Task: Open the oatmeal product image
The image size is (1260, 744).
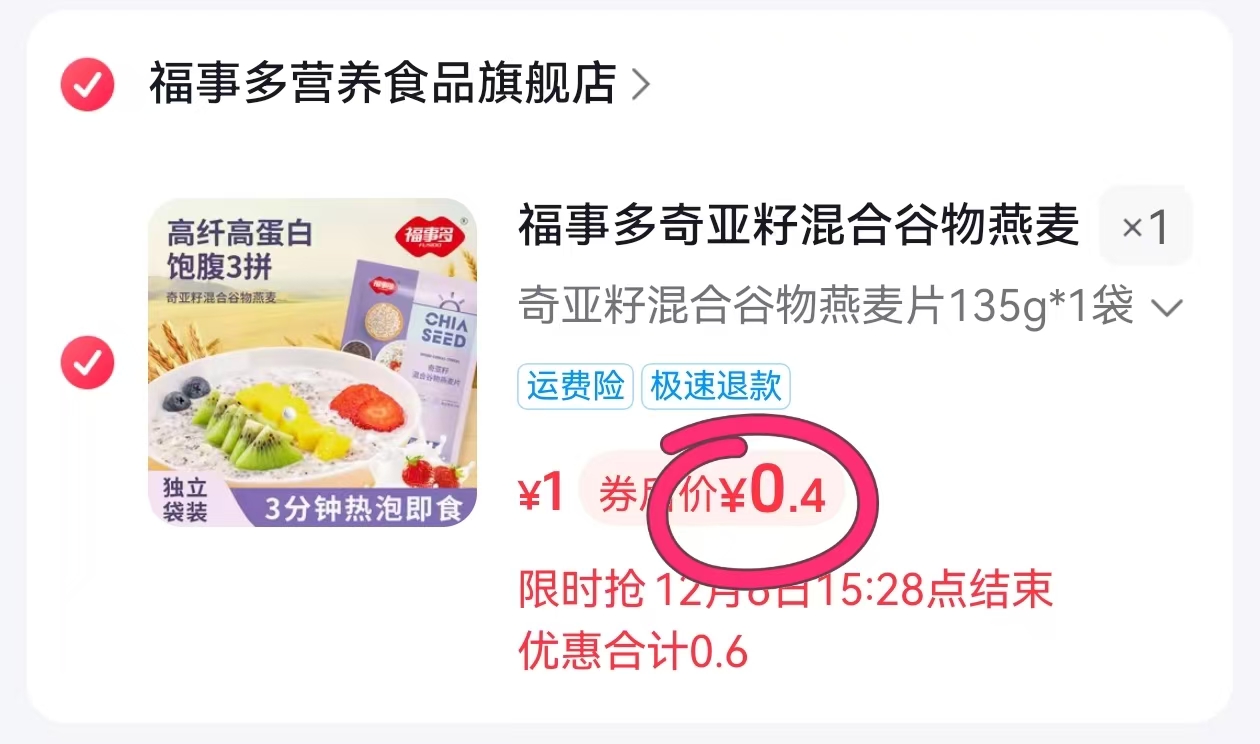Action: click(312, 363)
